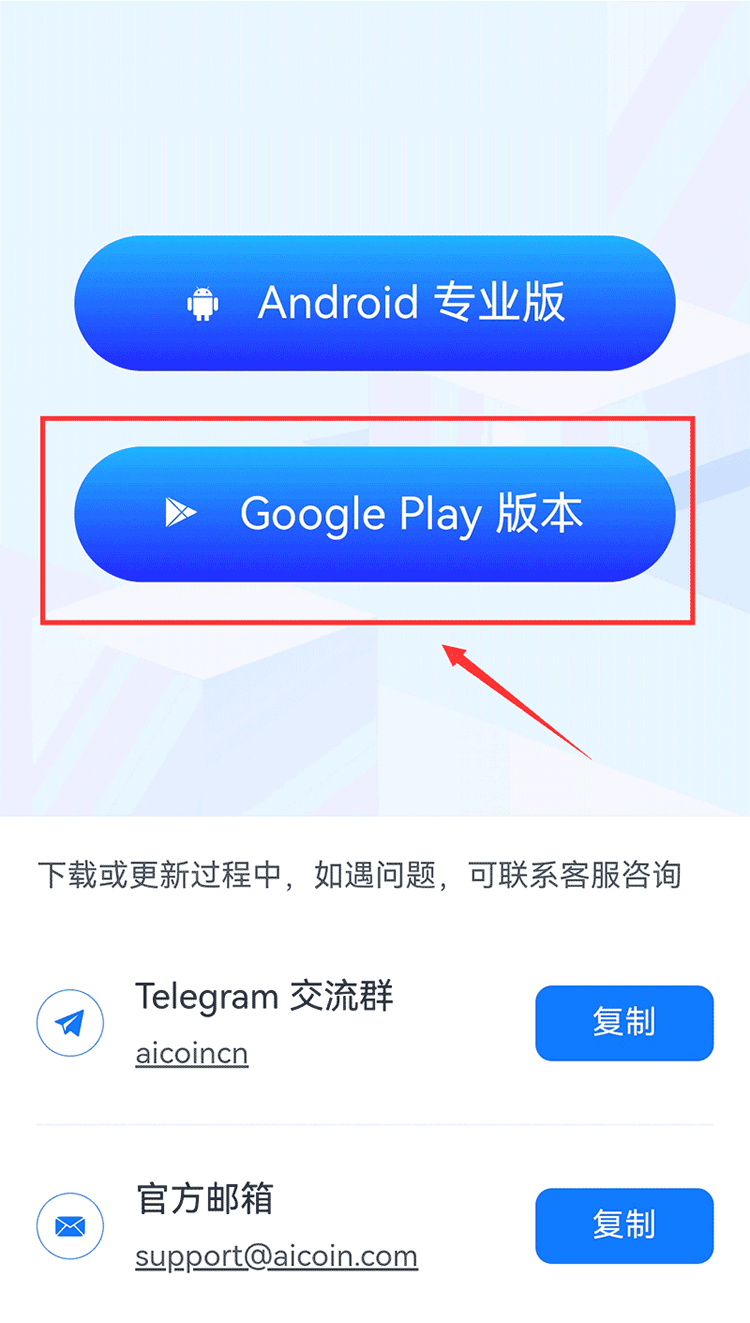
Task: Open the Google Play 版本 download
Action: click(374, 514)
